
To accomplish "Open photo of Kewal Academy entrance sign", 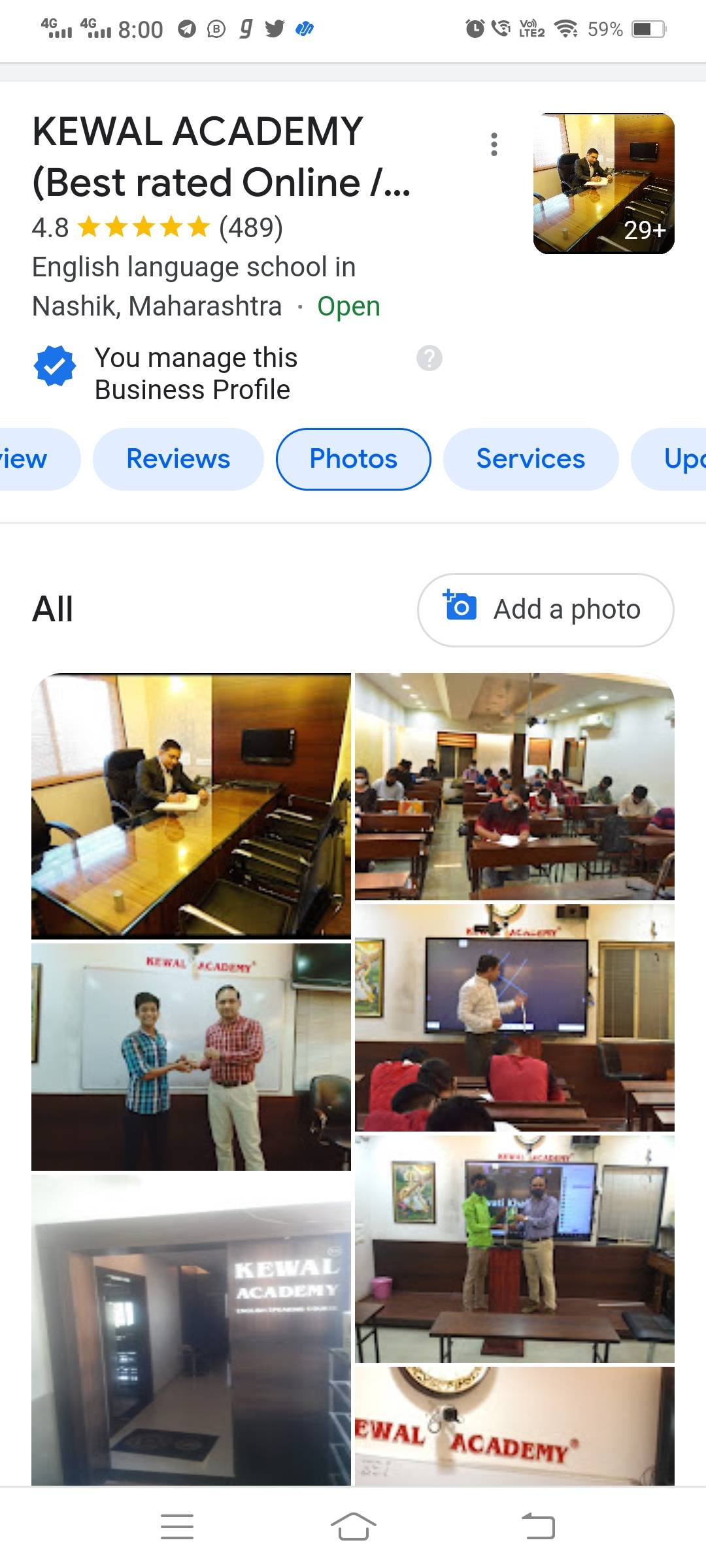I will click(191, 1330).
